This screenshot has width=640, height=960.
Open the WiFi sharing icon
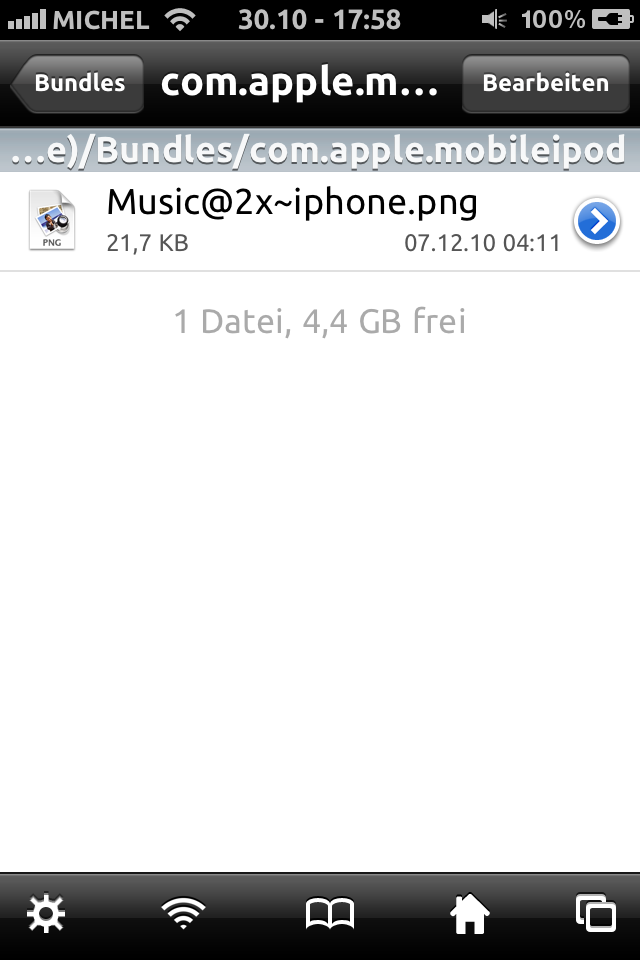[184, 914]
